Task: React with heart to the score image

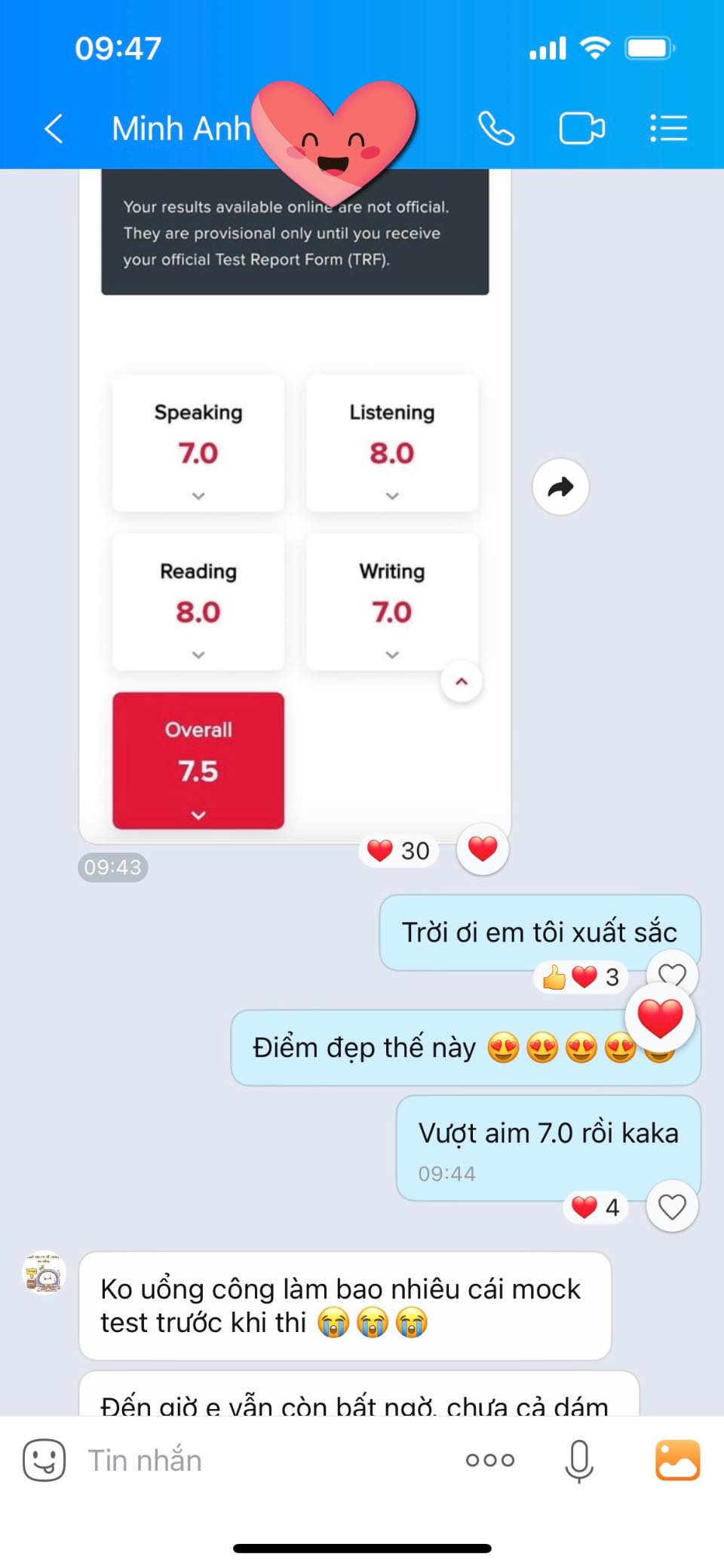Action: (x=483, y=849)
